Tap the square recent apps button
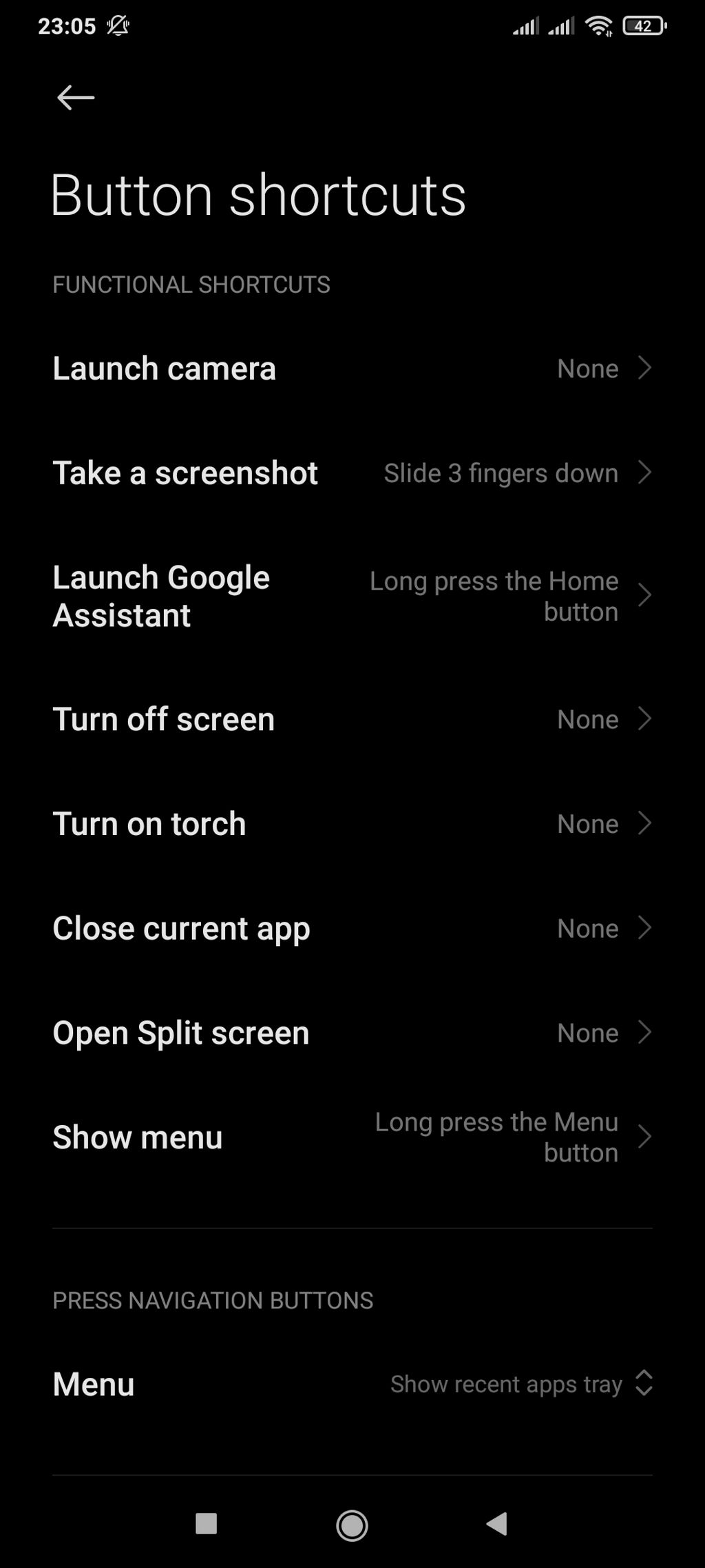705x1568 pixels. tap(207, 1524)
